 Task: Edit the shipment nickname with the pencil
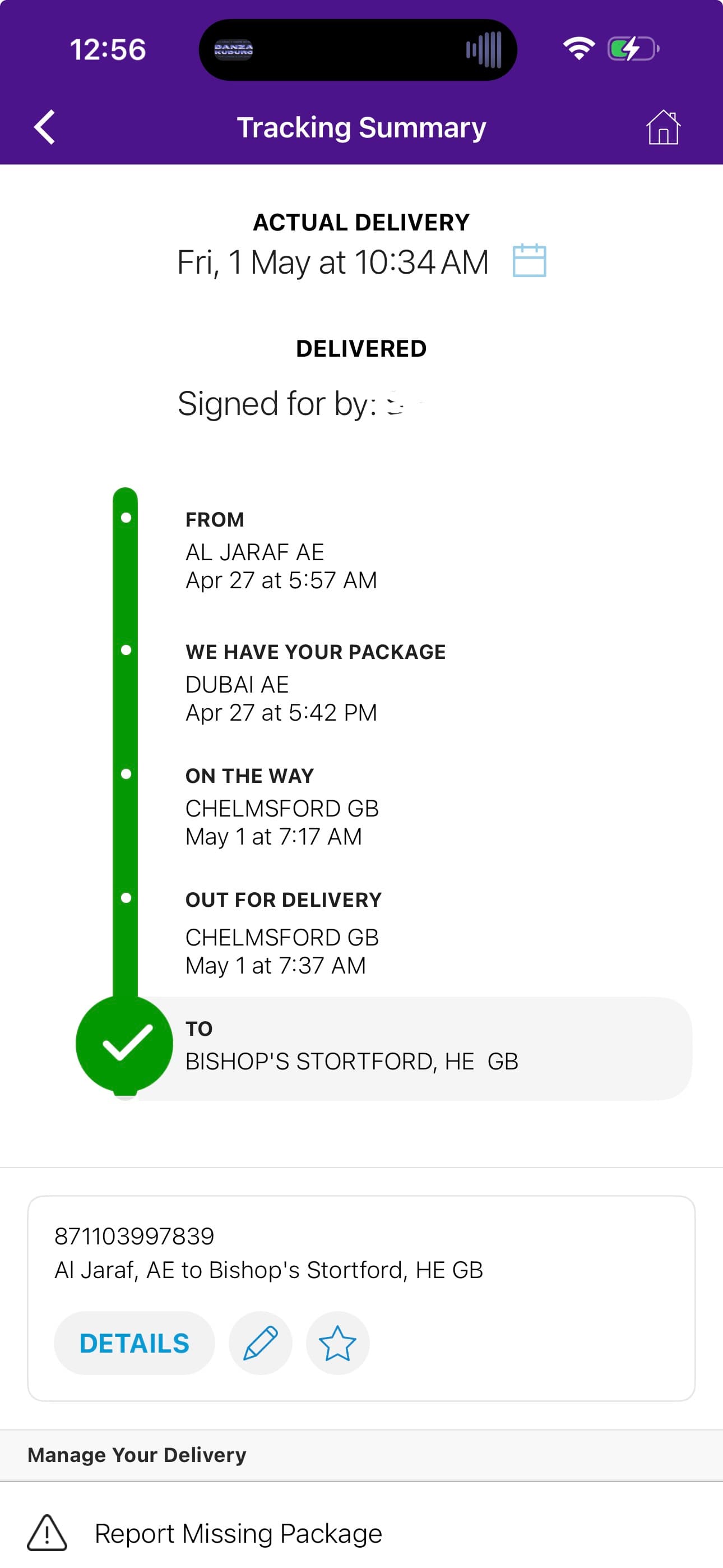(x=261, y=1343)
